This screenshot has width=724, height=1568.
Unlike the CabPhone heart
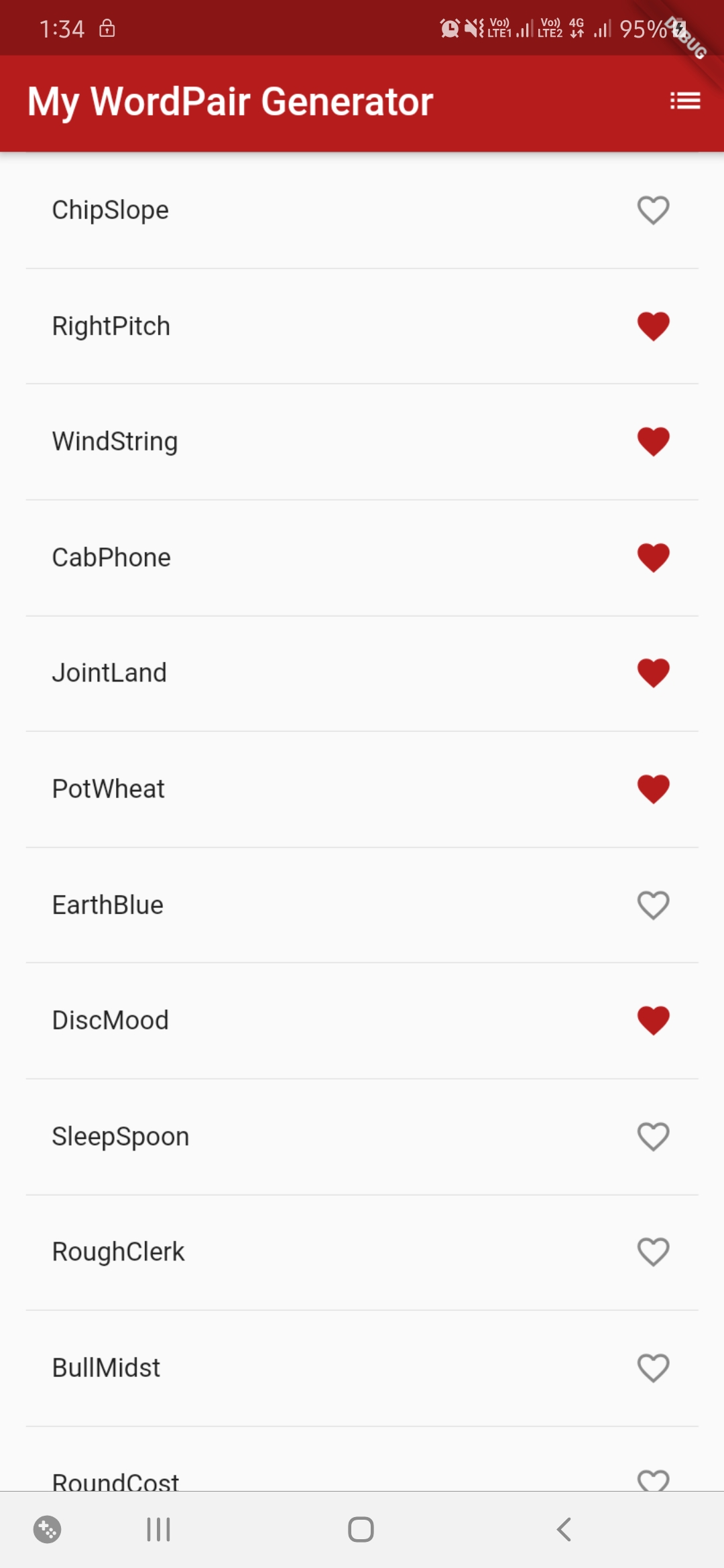(x=653, y=558)
